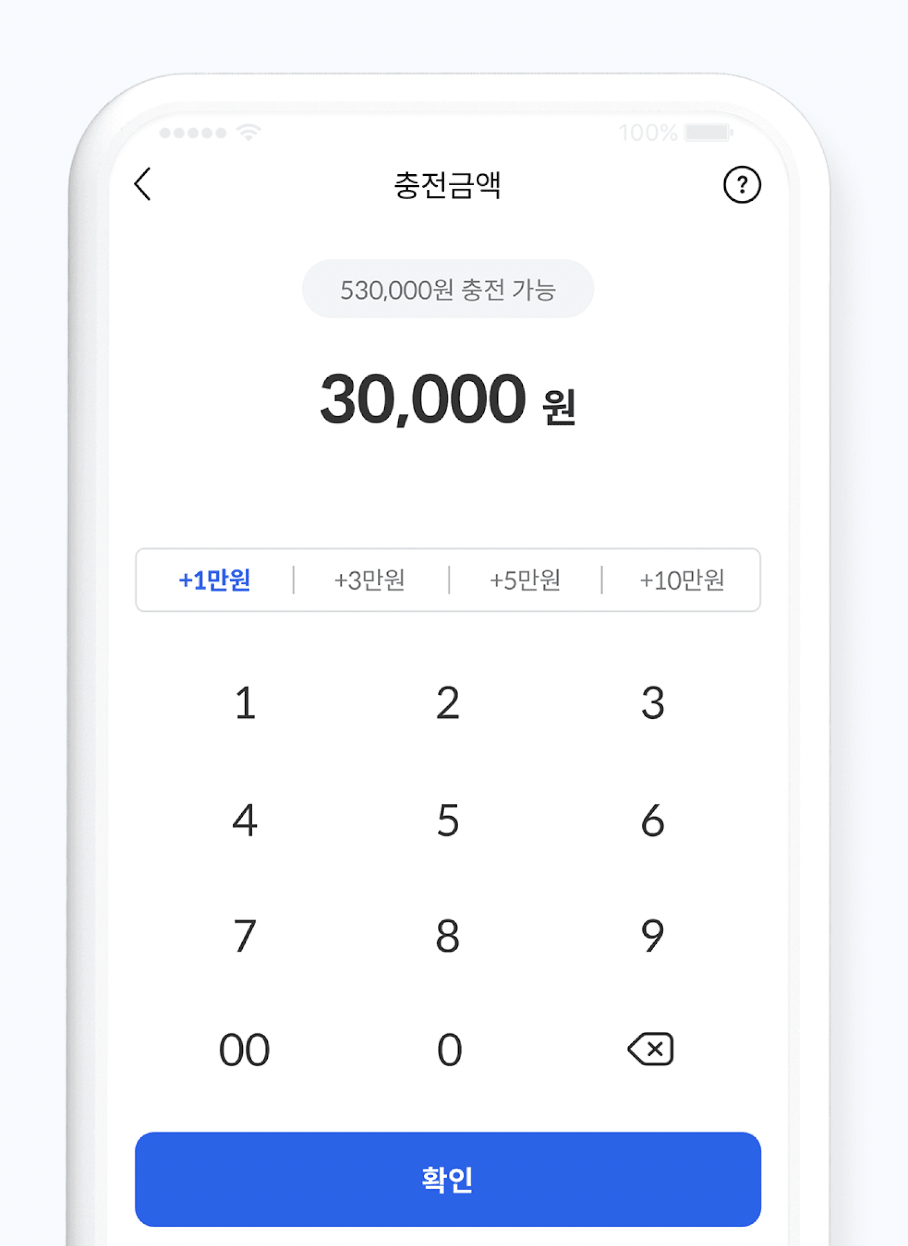
Task: Select the +10만원 quick amount option
Action: [x=682, y=580]
